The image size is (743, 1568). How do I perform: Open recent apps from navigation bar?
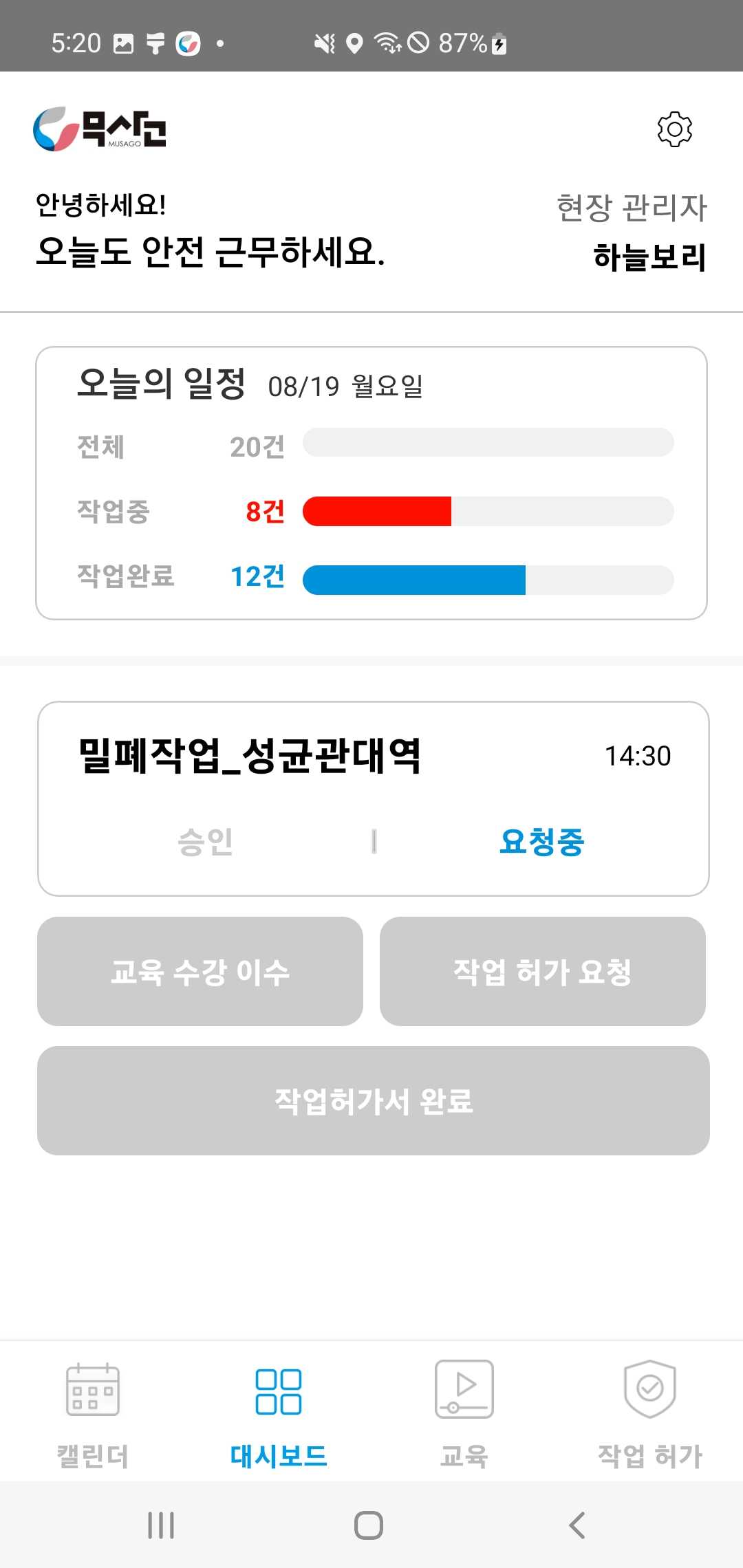coord(161,1525)
